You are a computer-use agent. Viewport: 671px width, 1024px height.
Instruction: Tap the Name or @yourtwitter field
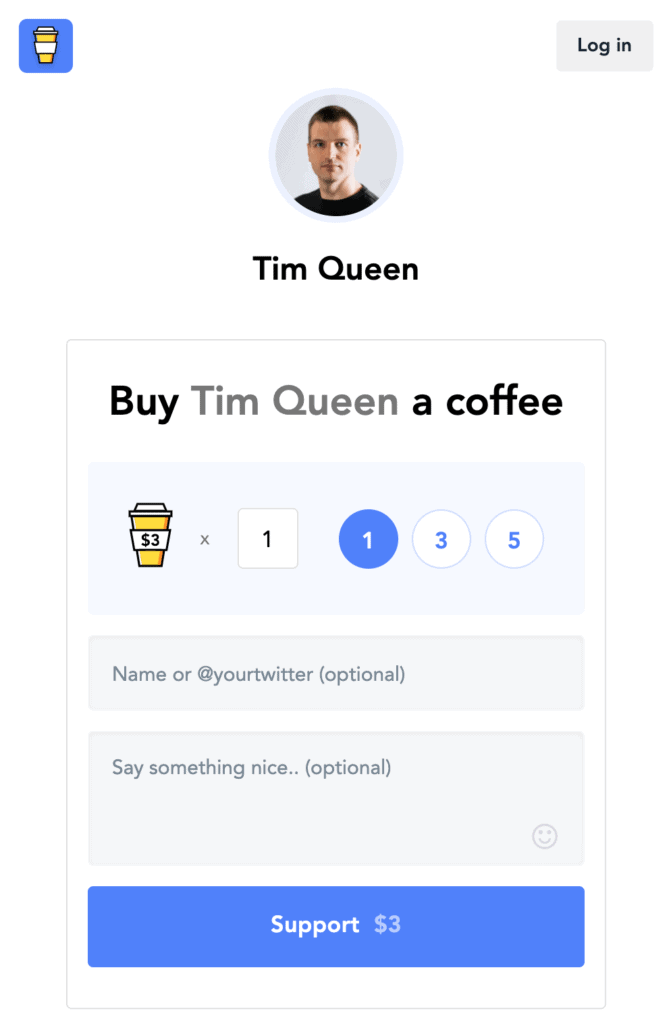coord(336,674)
